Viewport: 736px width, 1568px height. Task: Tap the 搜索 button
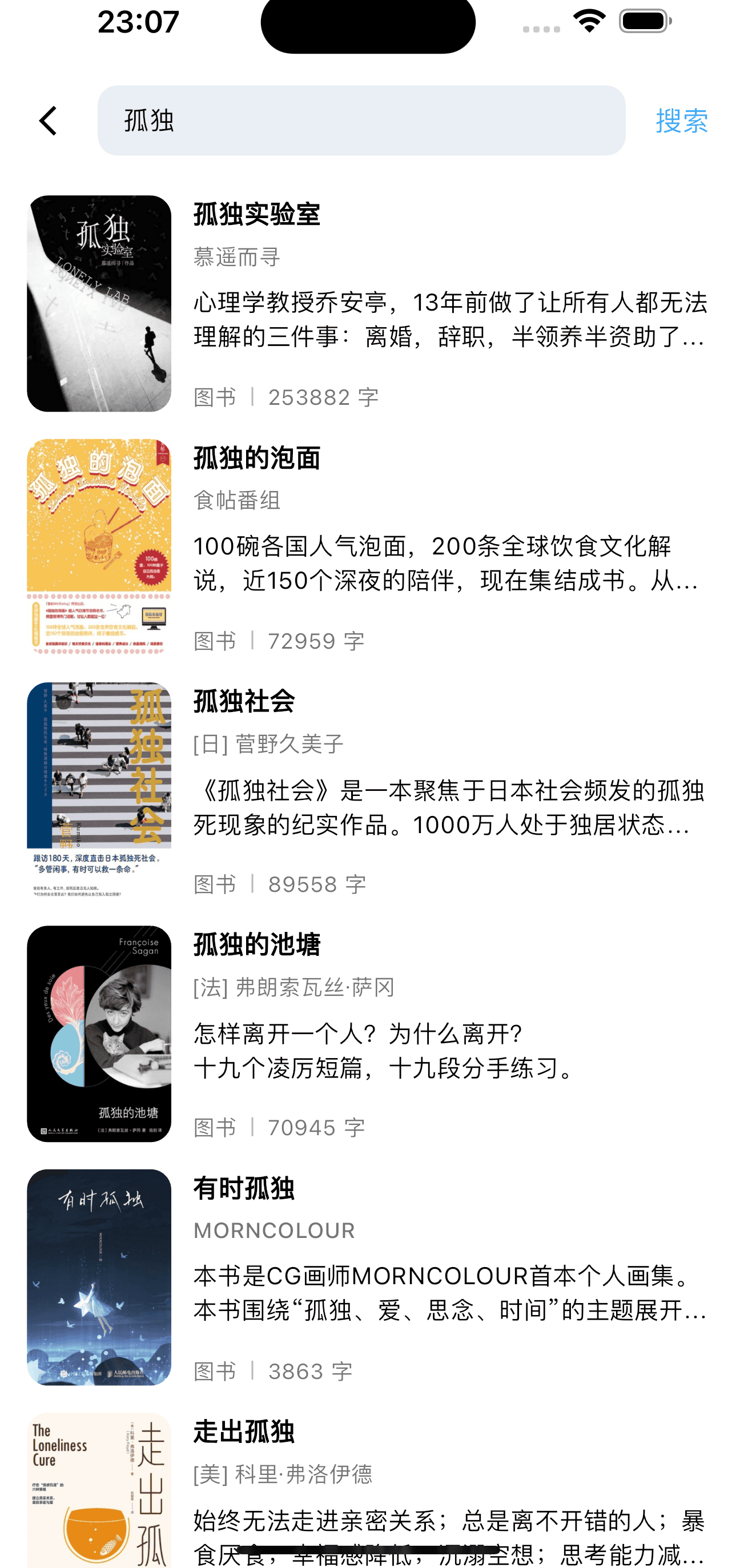tap(681, 120)
